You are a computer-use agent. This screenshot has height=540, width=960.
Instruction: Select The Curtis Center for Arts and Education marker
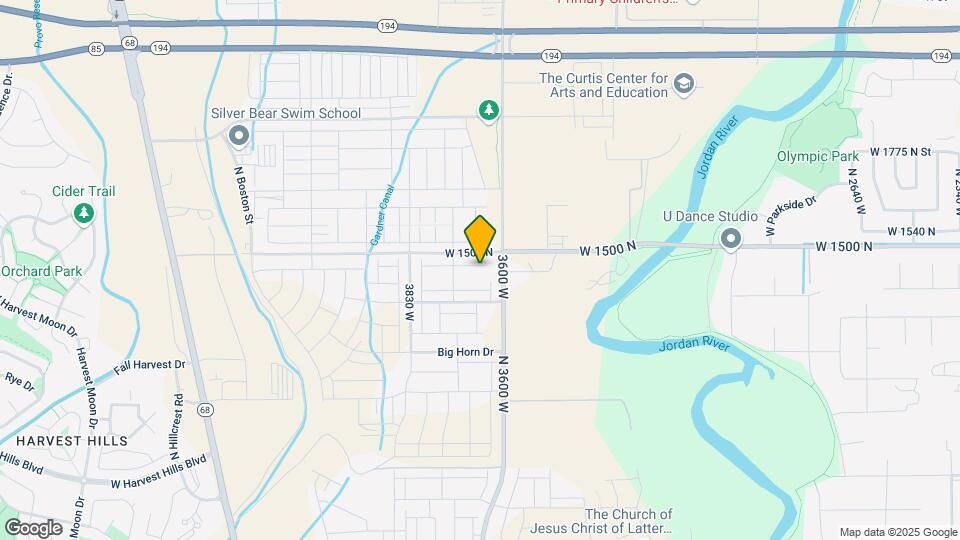click(684, 82)
